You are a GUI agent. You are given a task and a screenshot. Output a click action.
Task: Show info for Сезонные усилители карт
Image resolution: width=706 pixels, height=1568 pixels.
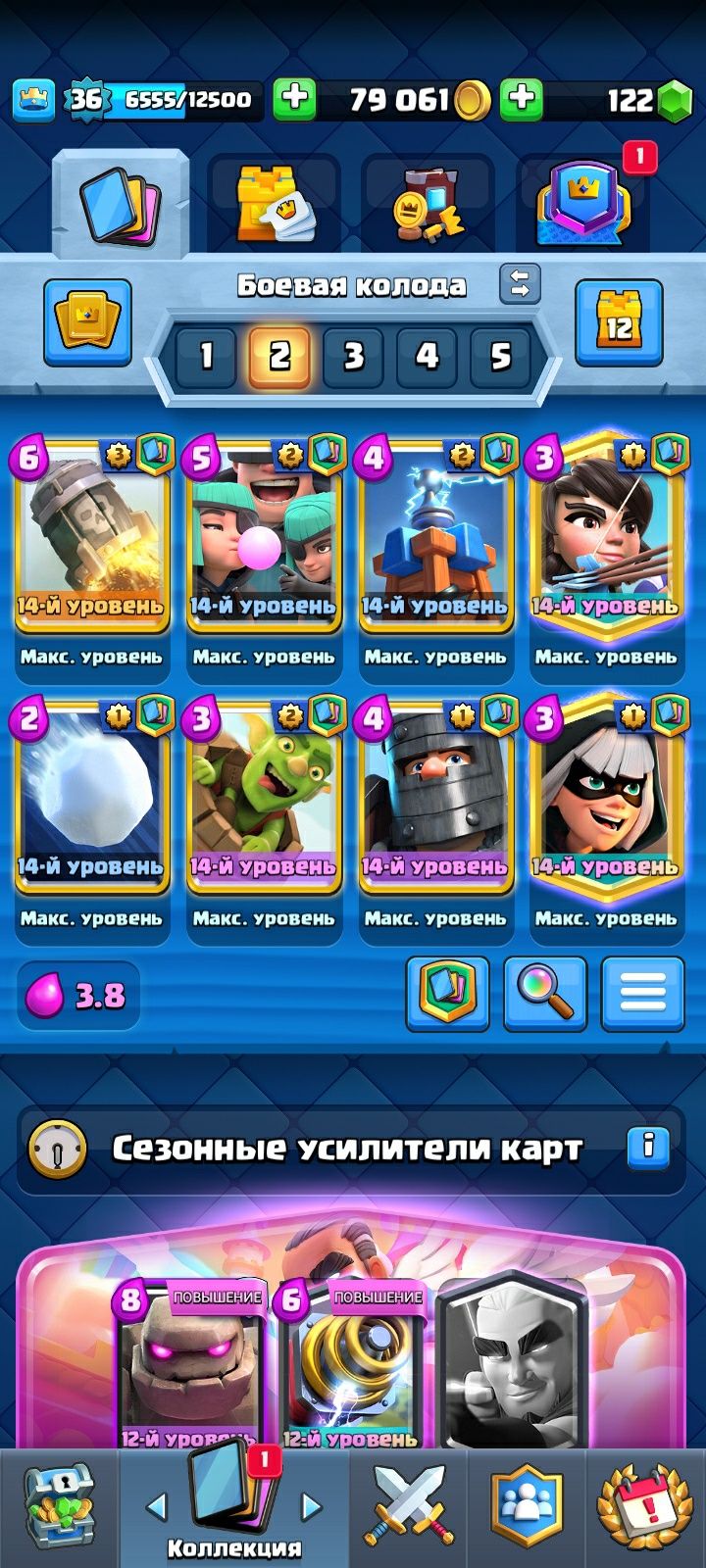(x=648, y=1146)
